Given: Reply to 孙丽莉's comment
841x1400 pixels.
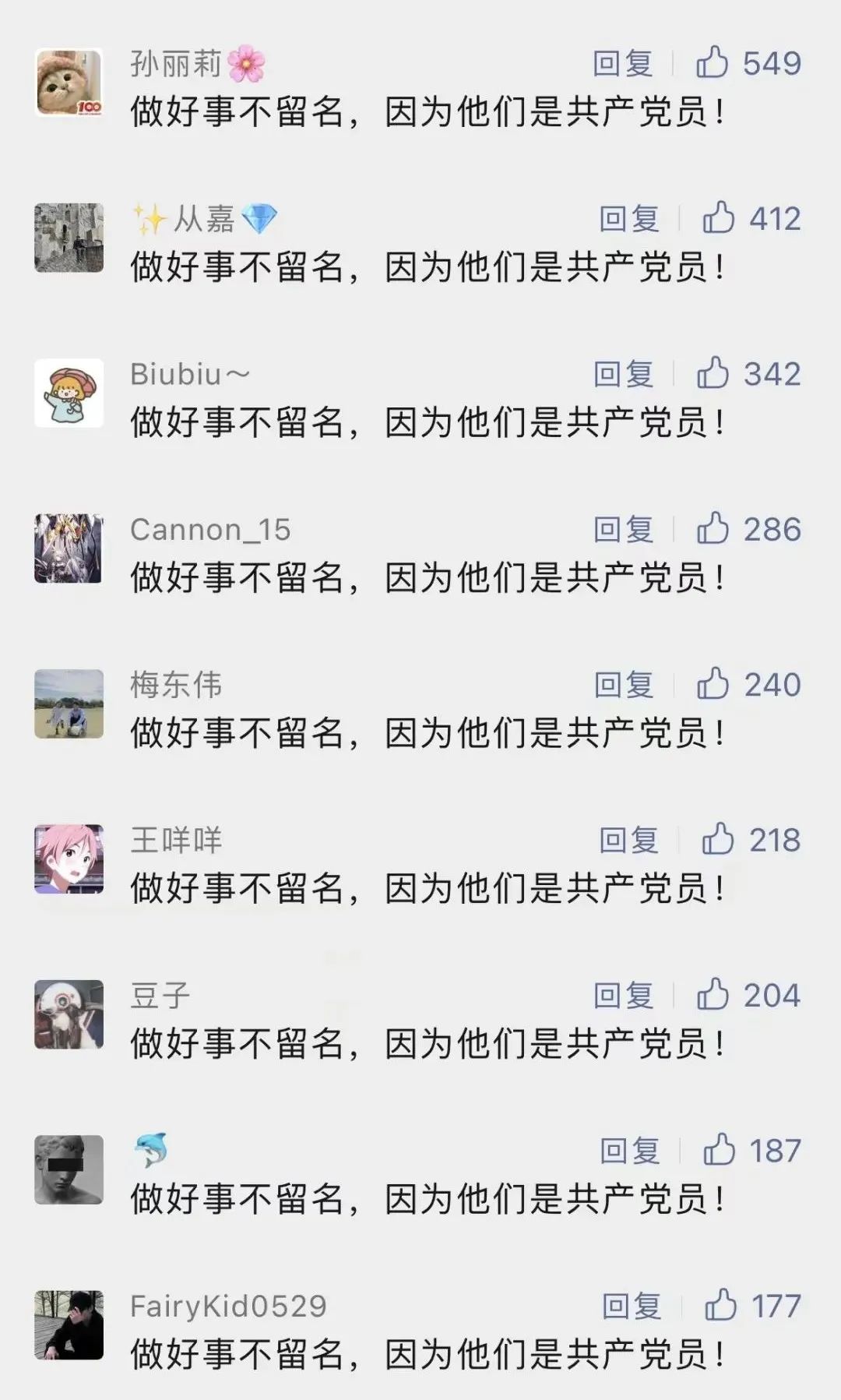Looking at the screenshot, I should tap(623, 63).
